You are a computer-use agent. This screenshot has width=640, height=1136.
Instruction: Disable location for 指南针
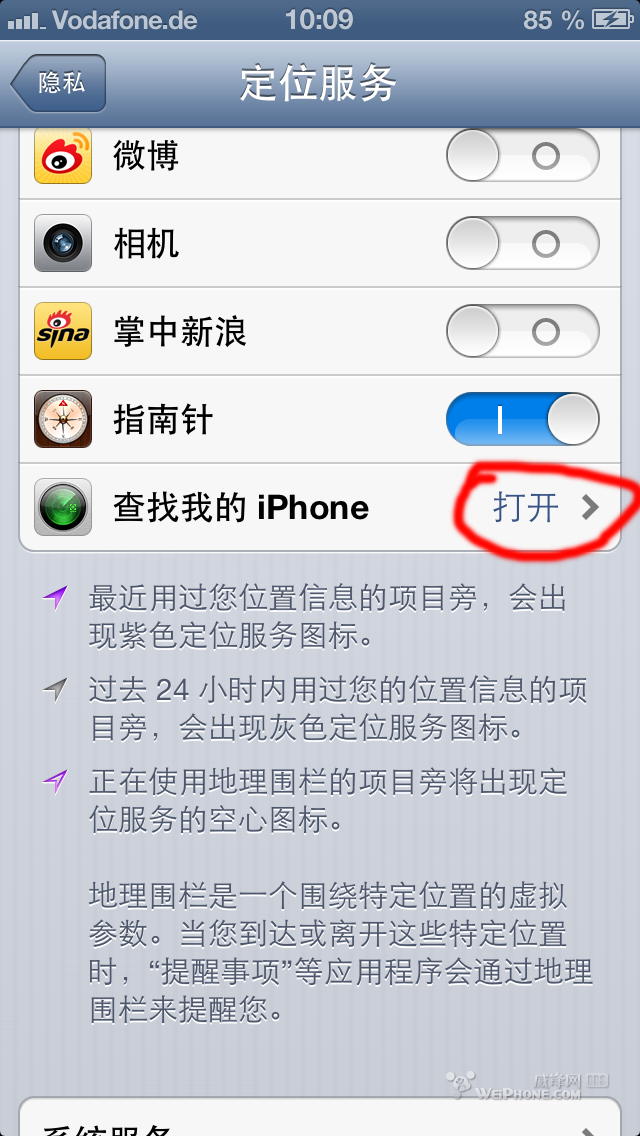coord(523,419)
